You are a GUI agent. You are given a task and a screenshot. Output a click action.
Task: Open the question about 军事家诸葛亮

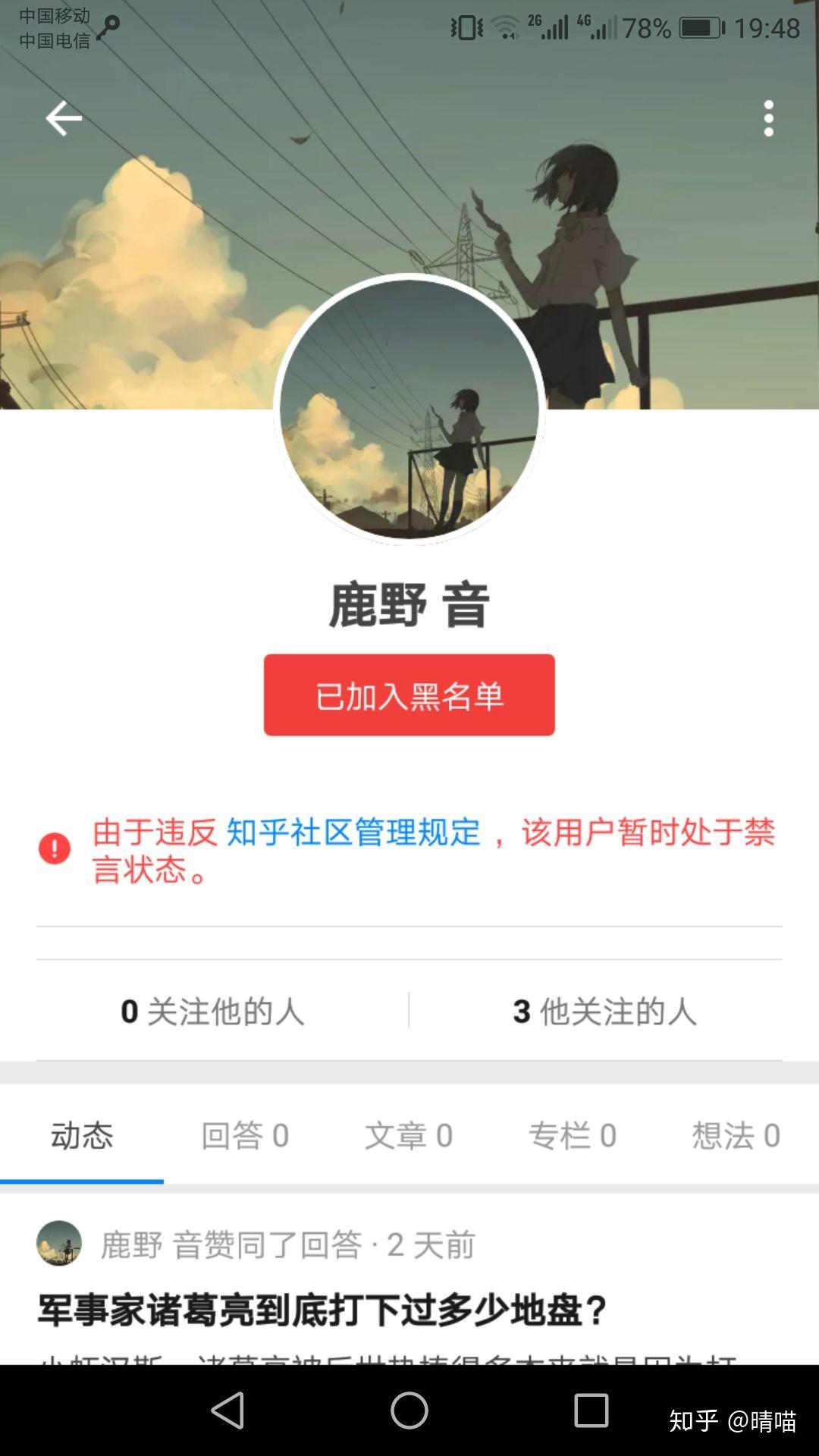tap(323, 1310)
